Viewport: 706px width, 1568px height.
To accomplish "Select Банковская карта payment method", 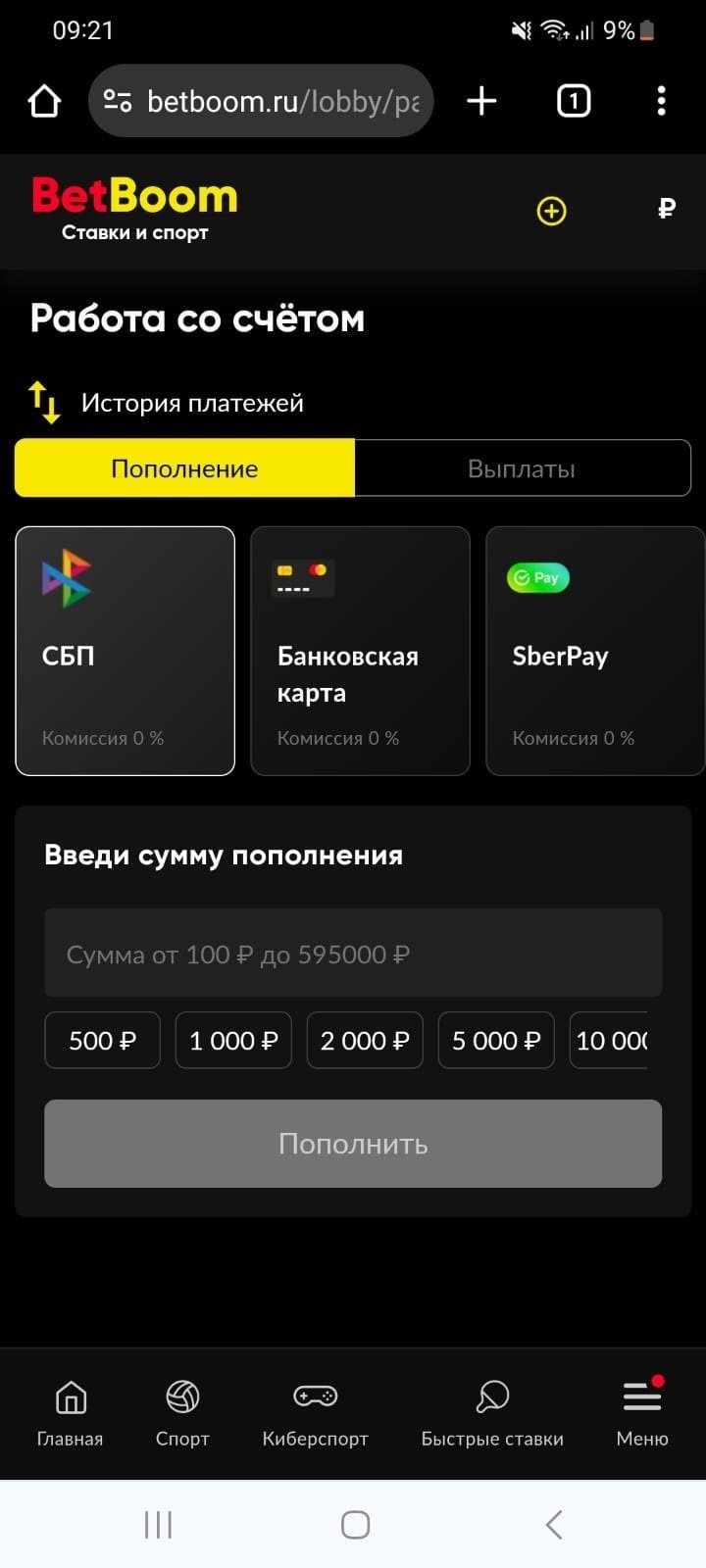I will coord(360,651).
